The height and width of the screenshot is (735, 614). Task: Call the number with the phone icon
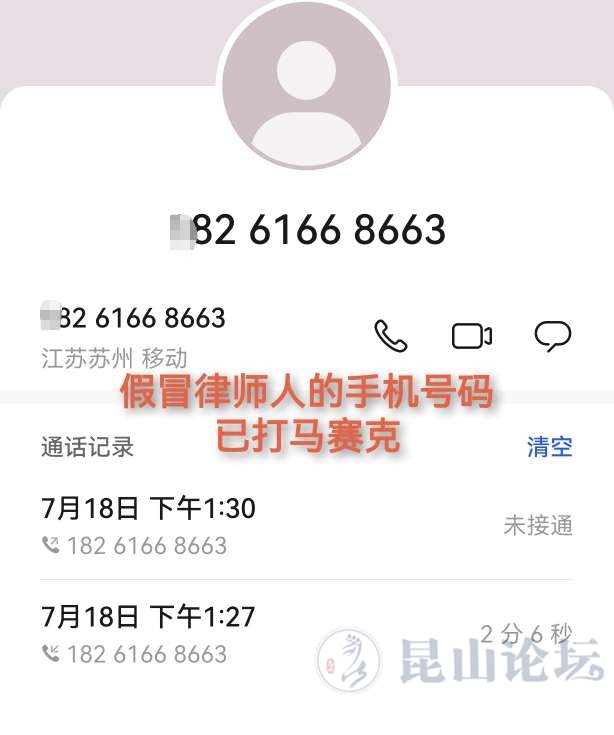pos(390,336)
